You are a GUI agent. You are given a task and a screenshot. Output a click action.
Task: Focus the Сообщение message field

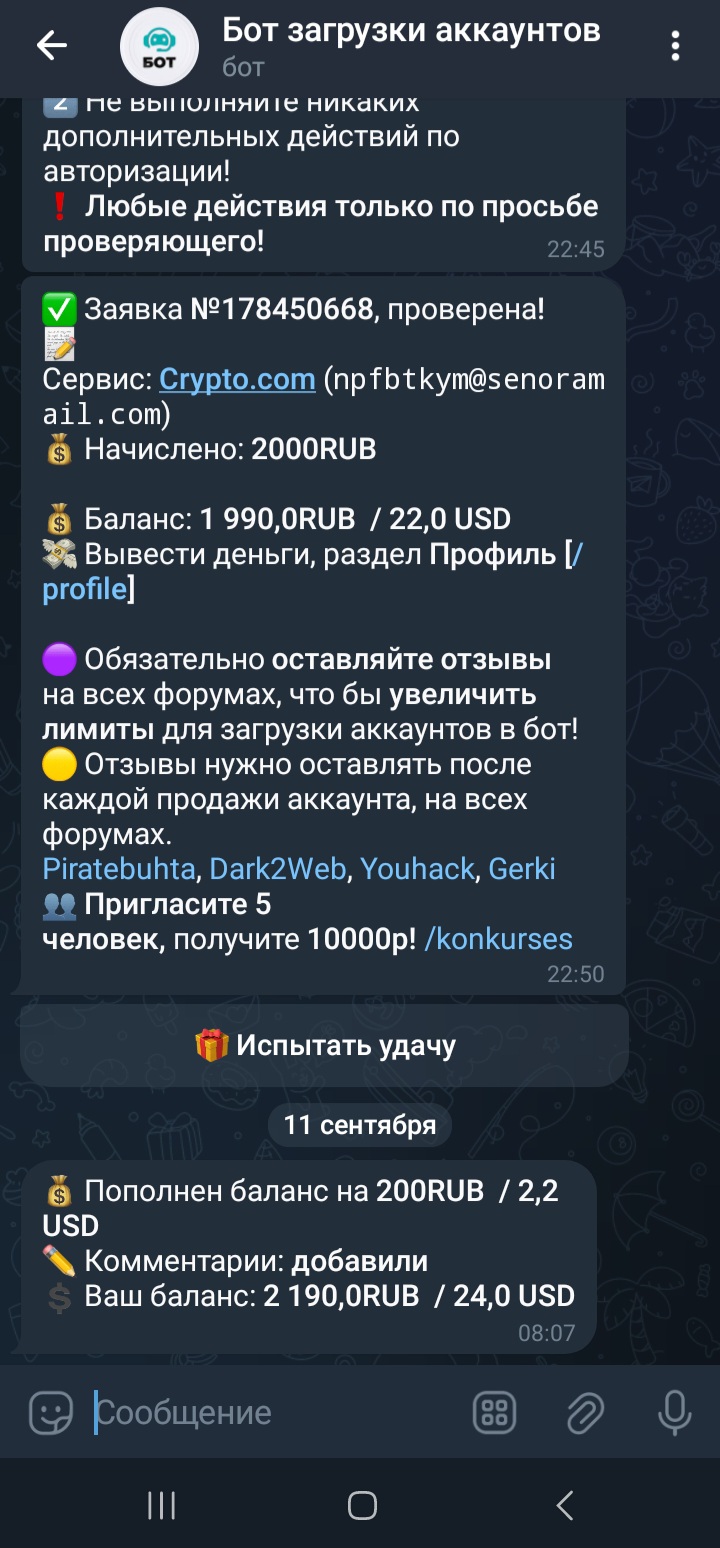(270, 1412)
